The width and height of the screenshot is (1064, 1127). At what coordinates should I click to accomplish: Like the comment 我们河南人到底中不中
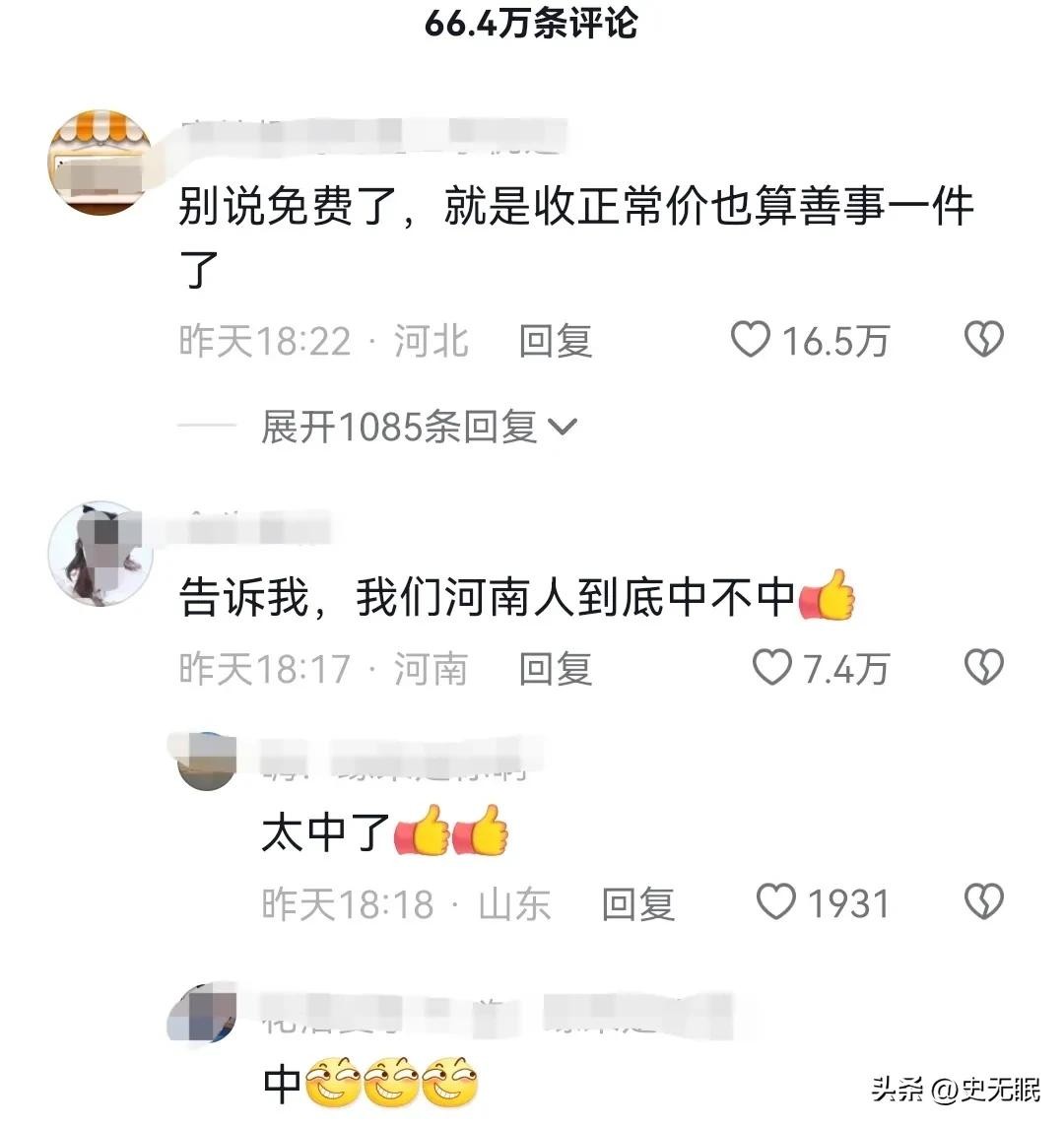(772, 668)
